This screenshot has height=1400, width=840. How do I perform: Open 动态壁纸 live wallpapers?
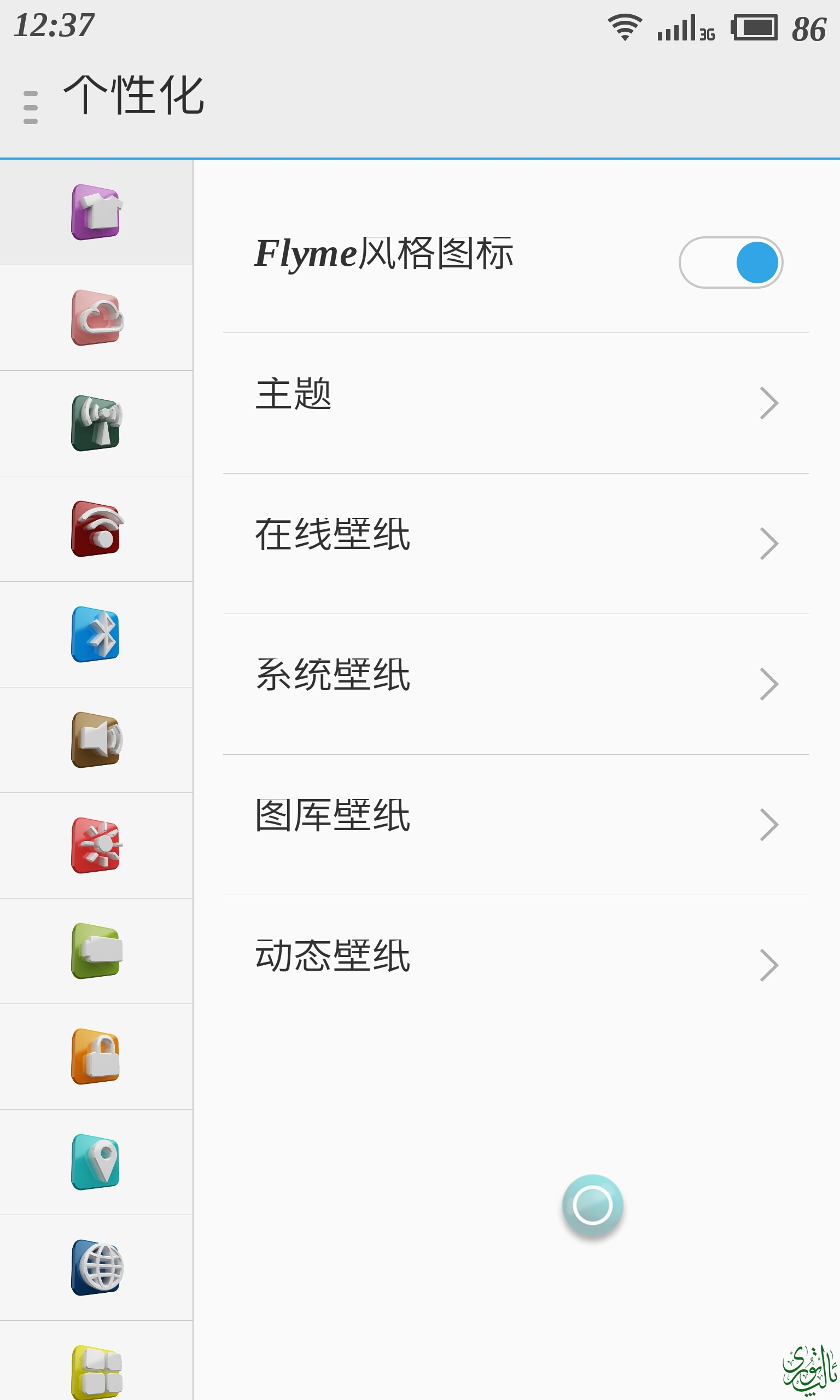[x=515, y=964]
